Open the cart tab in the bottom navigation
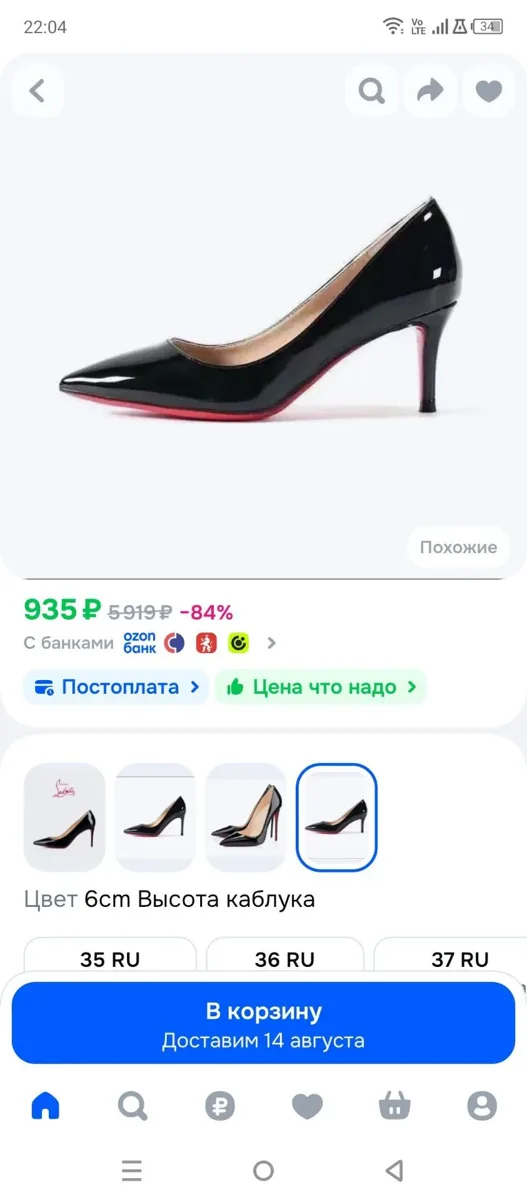This screenshot has height=1200, width=527. tap(395, 1106)
